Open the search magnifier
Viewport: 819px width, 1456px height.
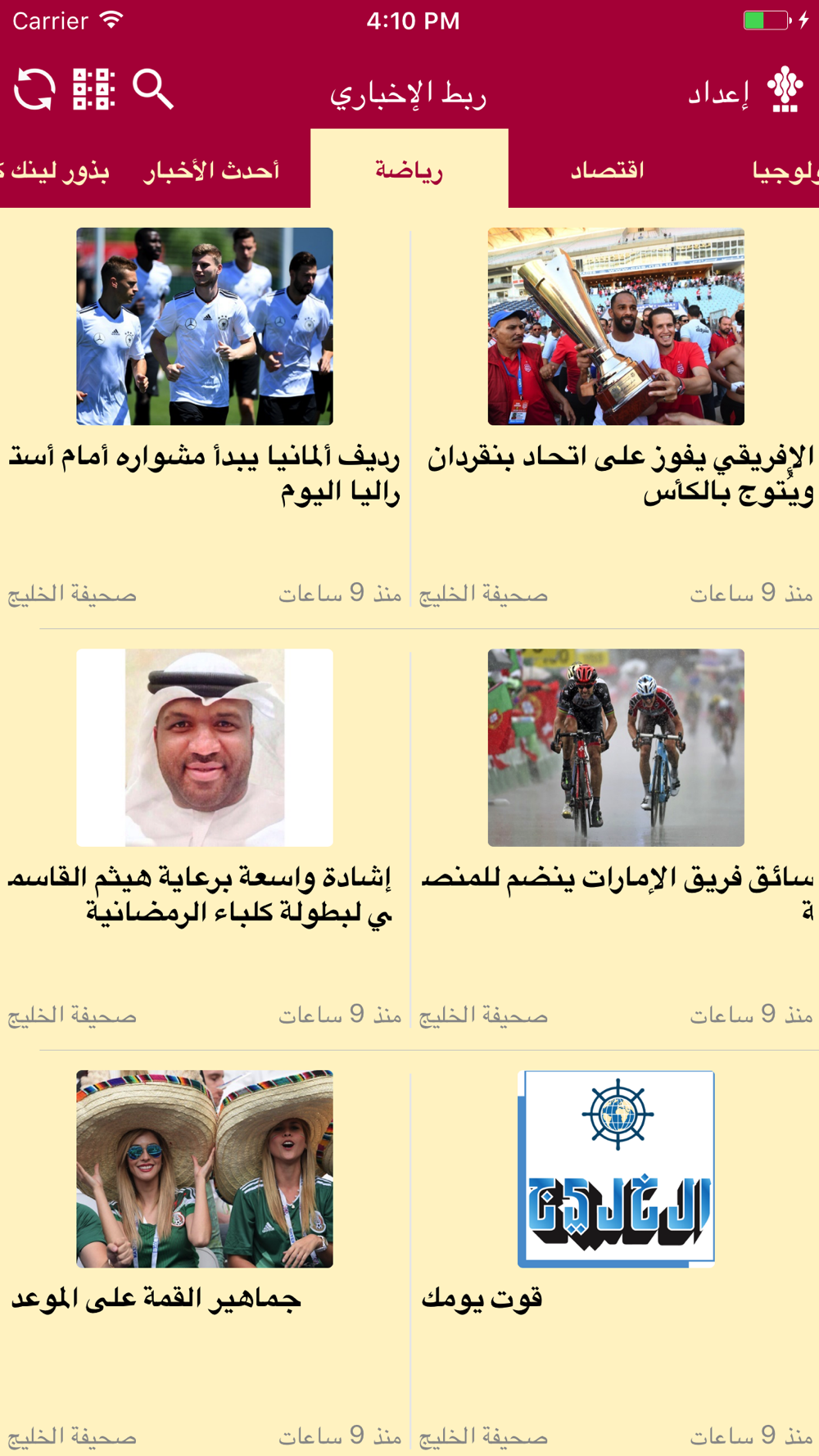click(153, 89)
